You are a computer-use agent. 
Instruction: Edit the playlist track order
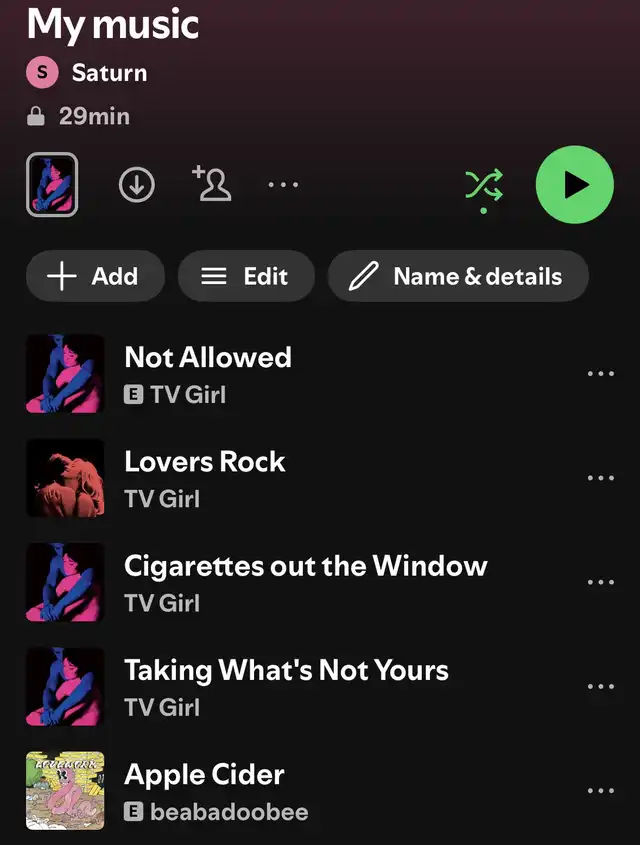(x=246, y=276)
